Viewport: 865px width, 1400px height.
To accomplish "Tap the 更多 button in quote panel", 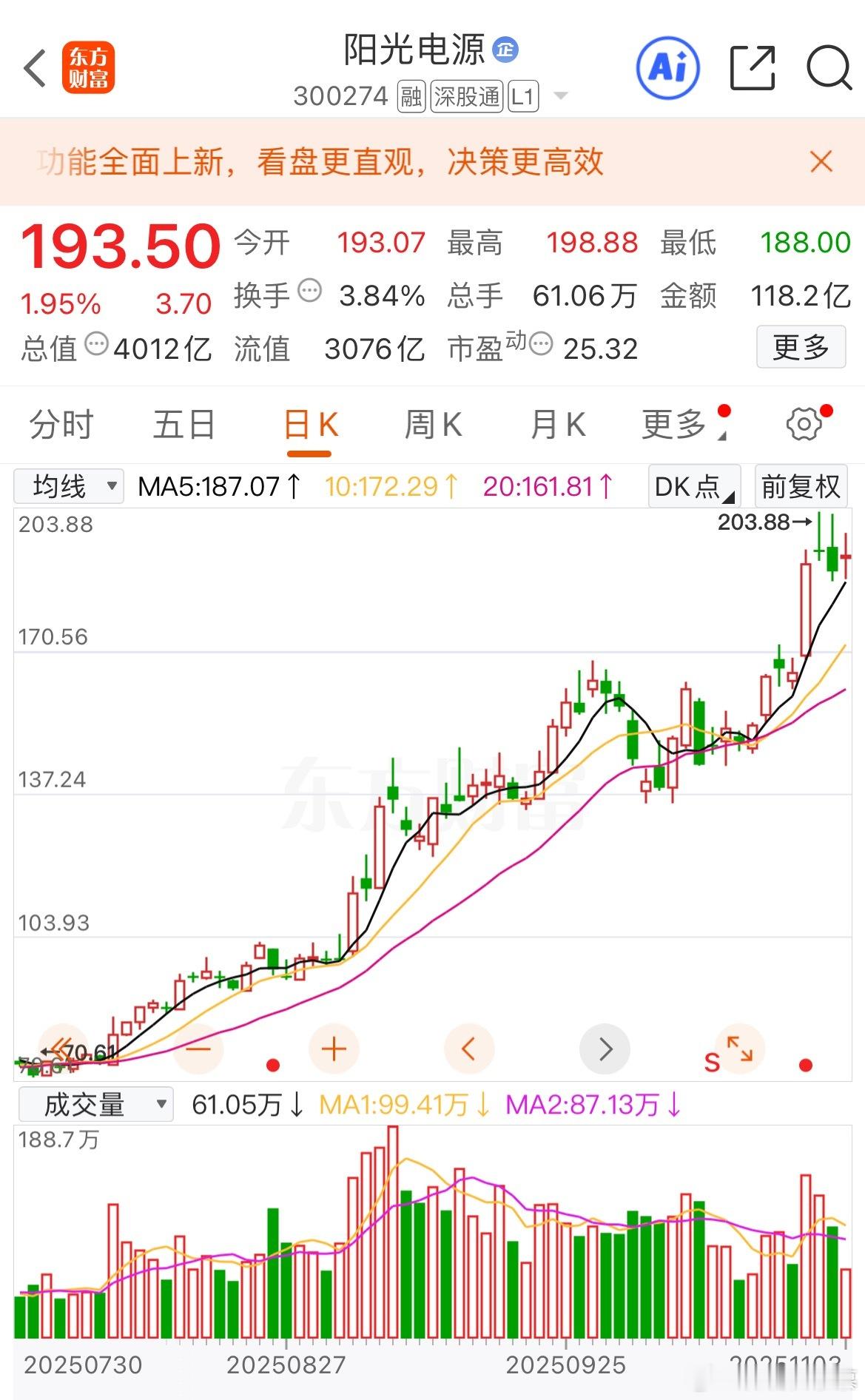I will [x=801, y=348].
